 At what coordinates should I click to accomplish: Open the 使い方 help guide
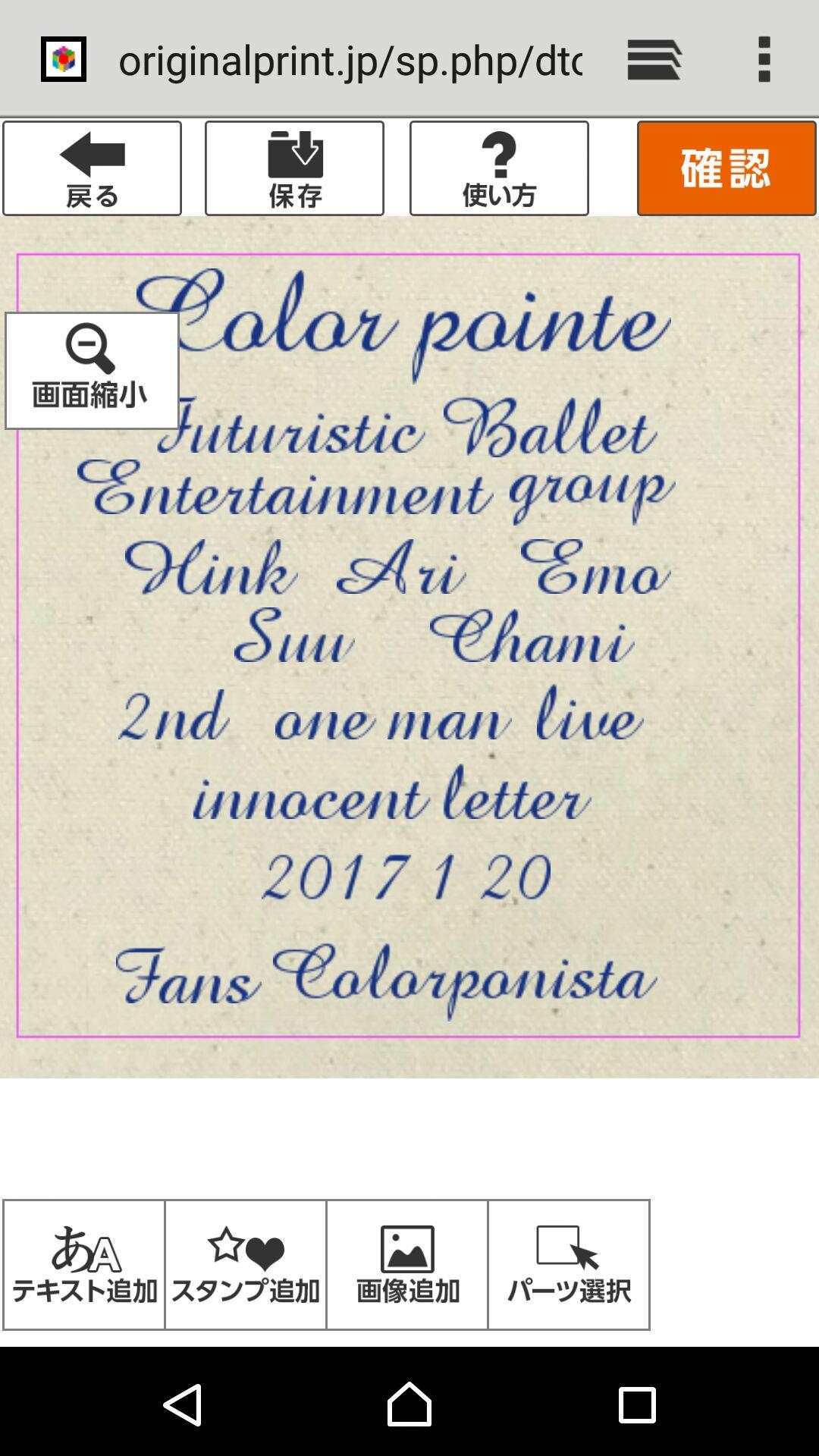(x=499, y=168)
